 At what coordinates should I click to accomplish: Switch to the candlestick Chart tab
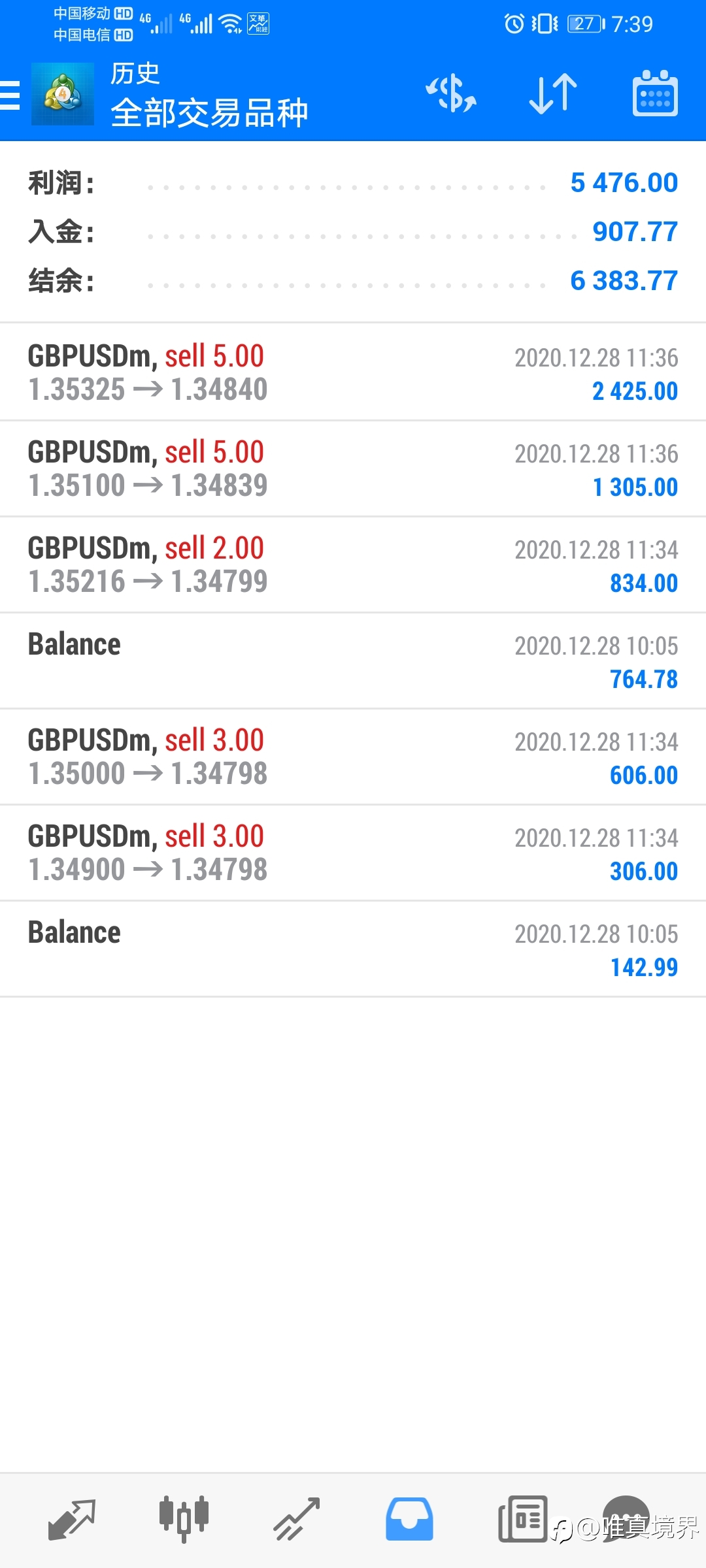(x=184, y=1520)
